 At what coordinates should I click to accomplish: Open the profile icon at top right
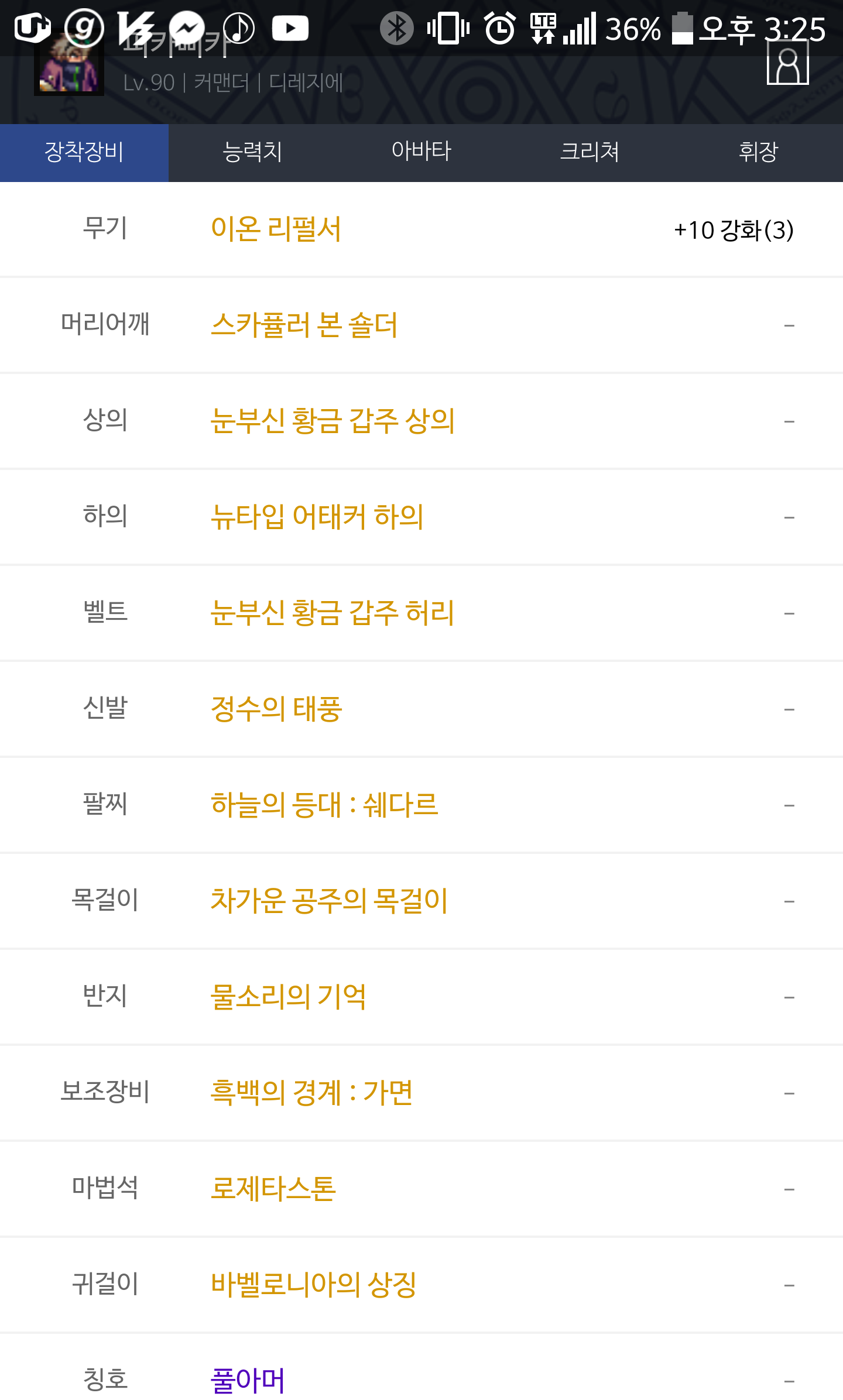pos(787,64)
